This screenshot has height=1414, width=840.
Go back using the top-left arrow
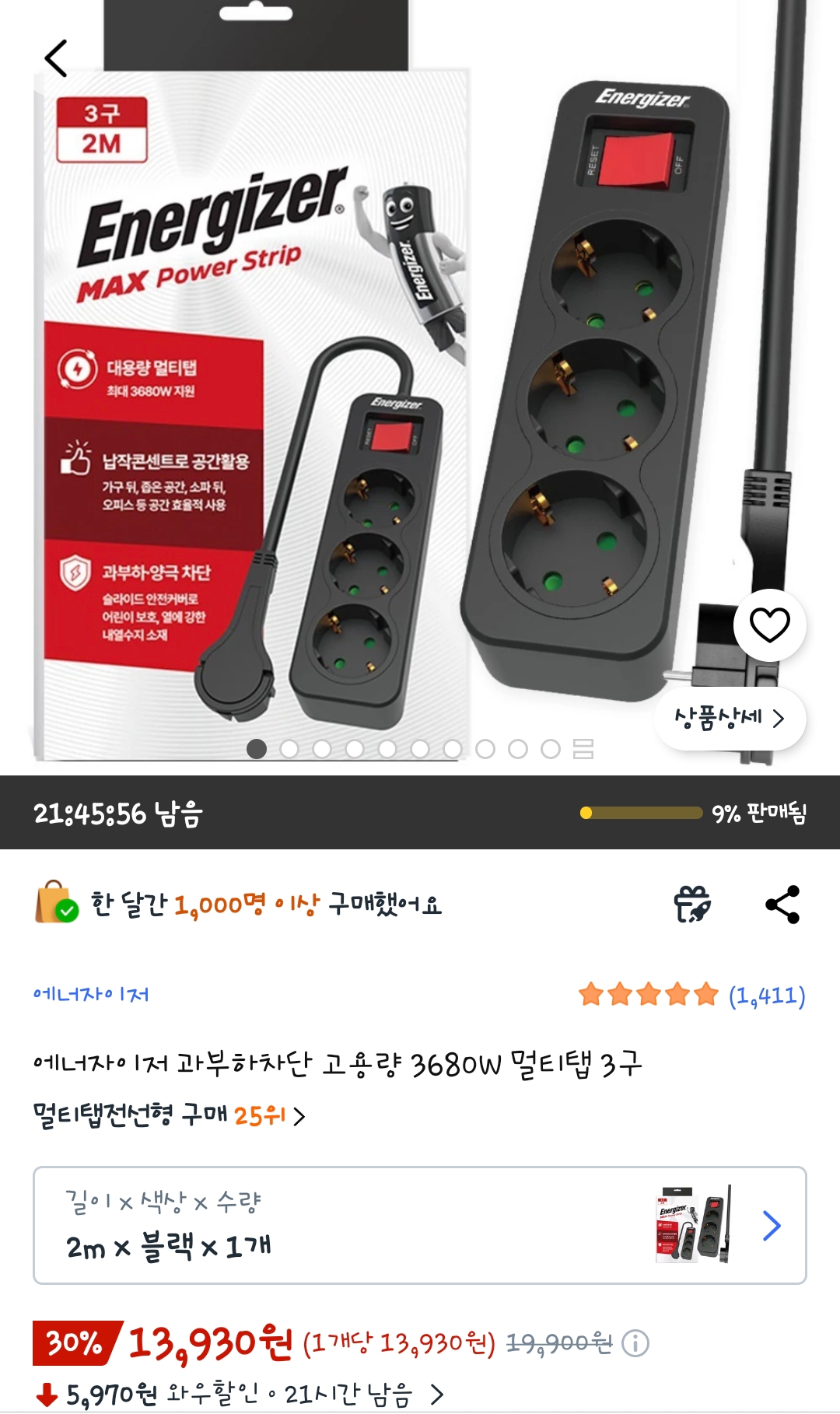[x=56, y=58]
